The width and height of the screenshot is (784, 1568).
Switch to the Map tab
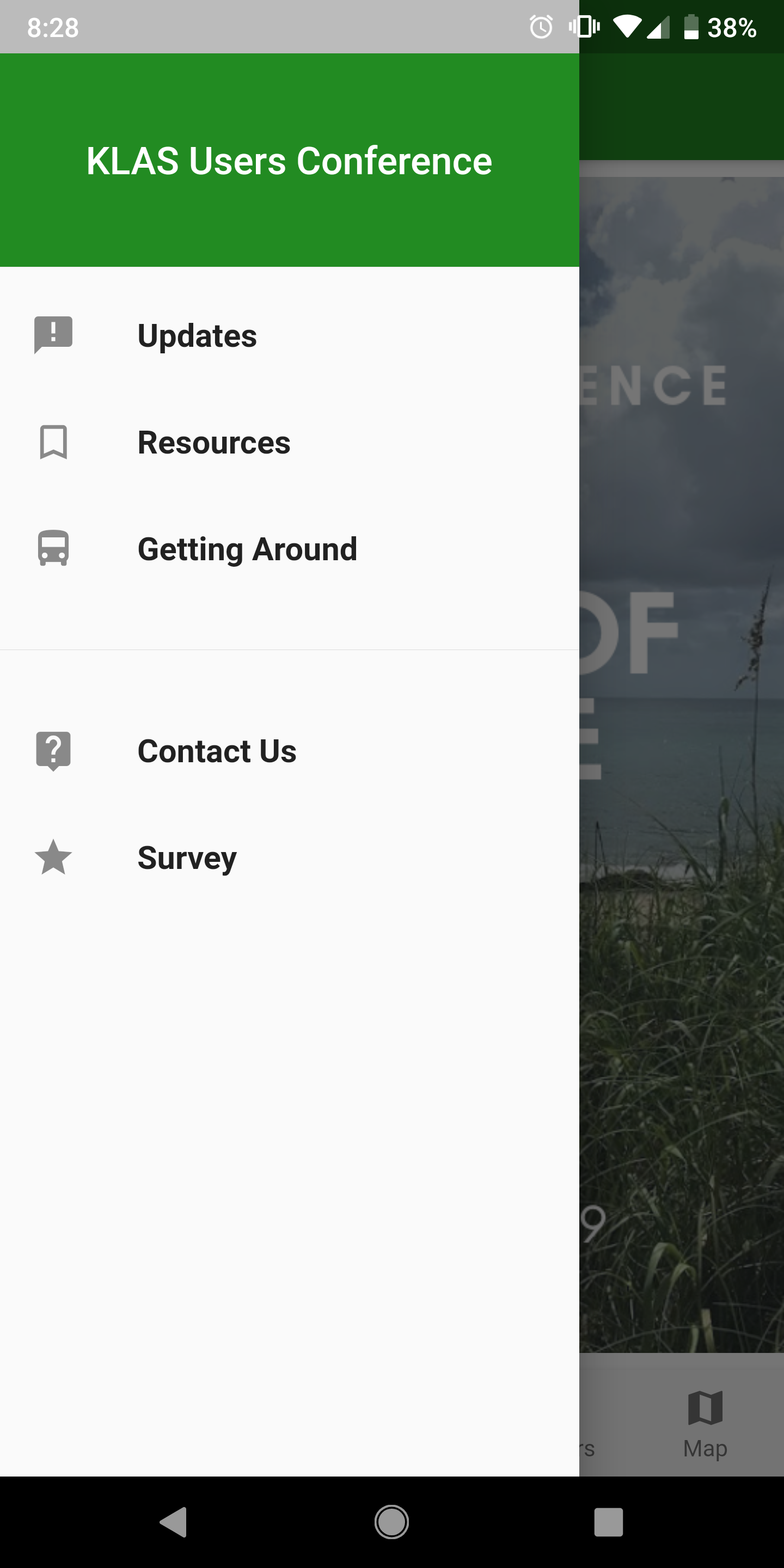point(705,1423)
